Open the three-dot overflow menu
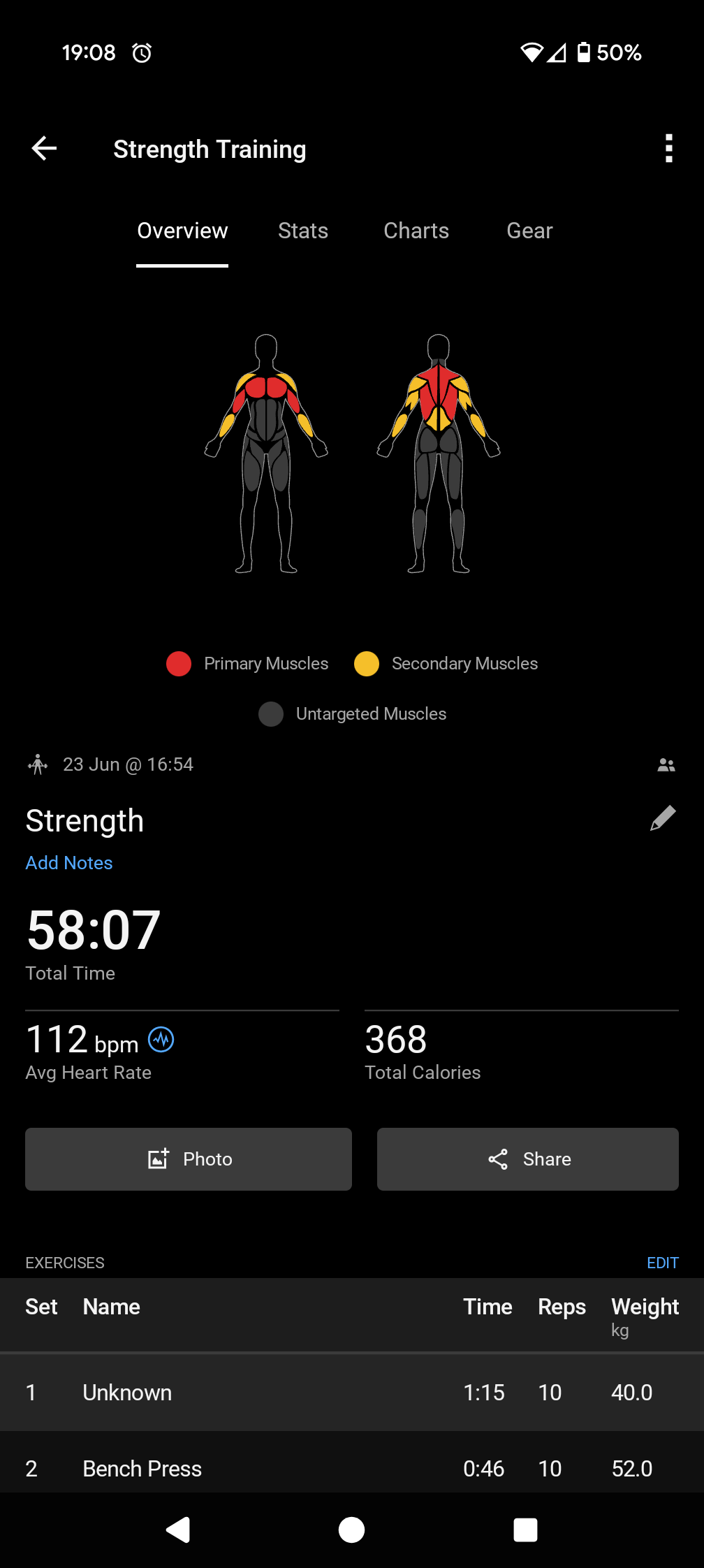 tap(668, 148)
